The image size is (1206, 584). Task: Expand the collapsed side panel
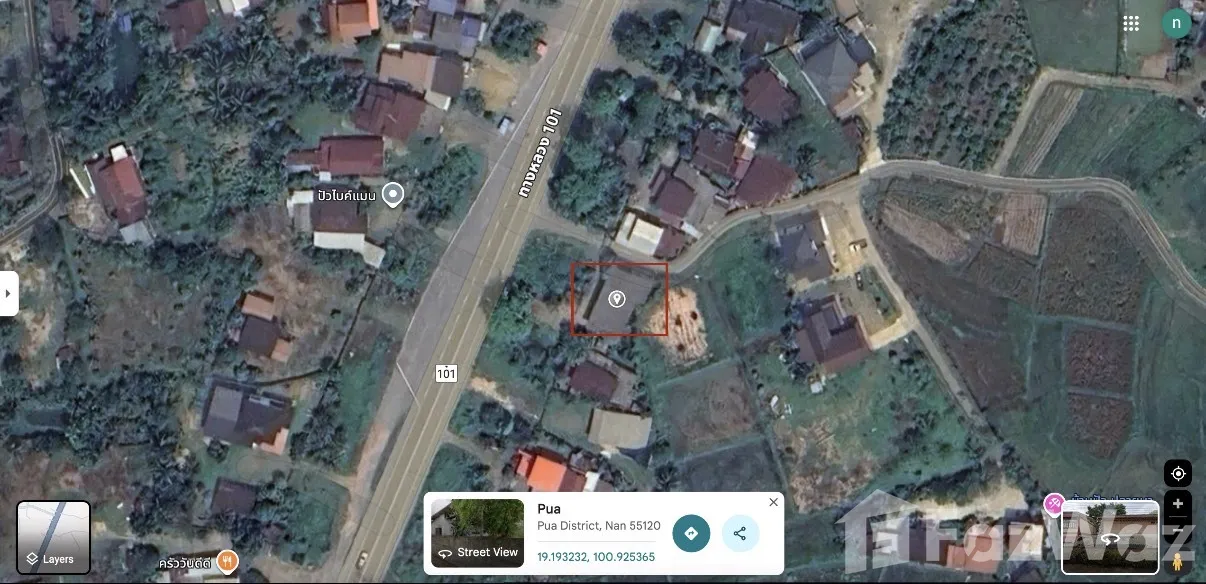(8, 293)
